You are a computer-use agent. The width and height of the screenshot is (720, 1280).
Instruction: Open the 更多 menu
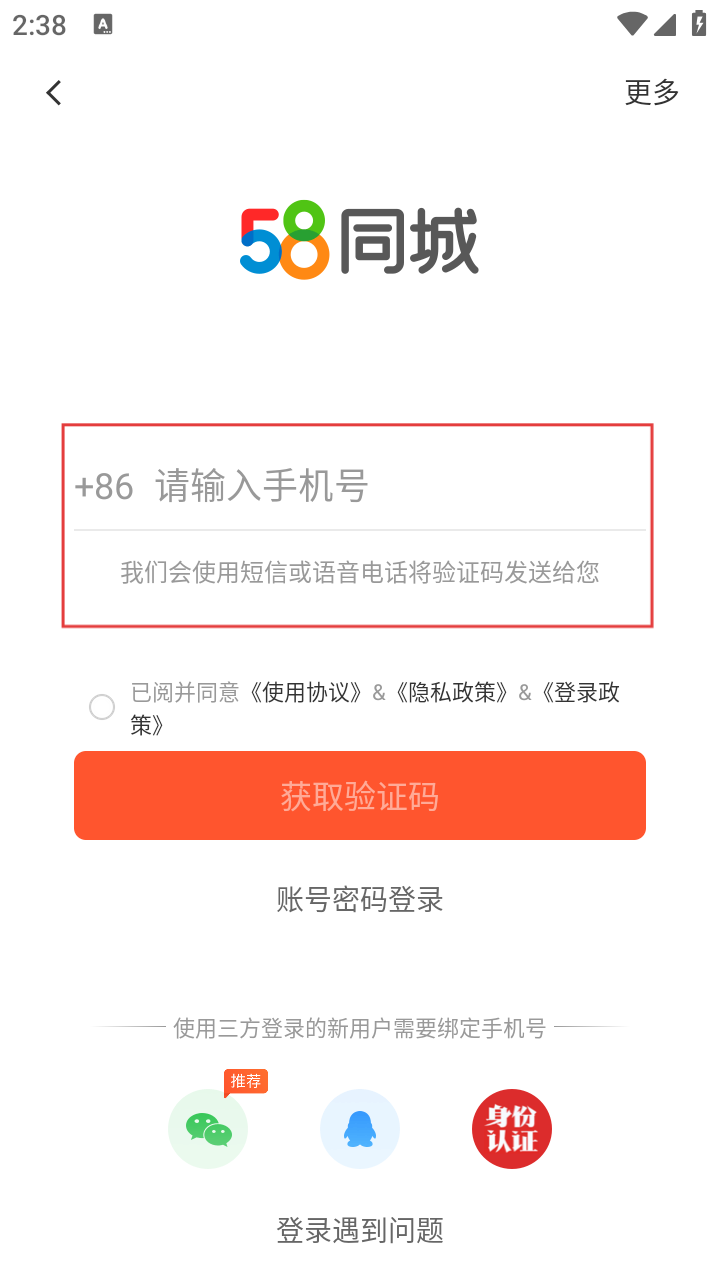coord(652,92)
